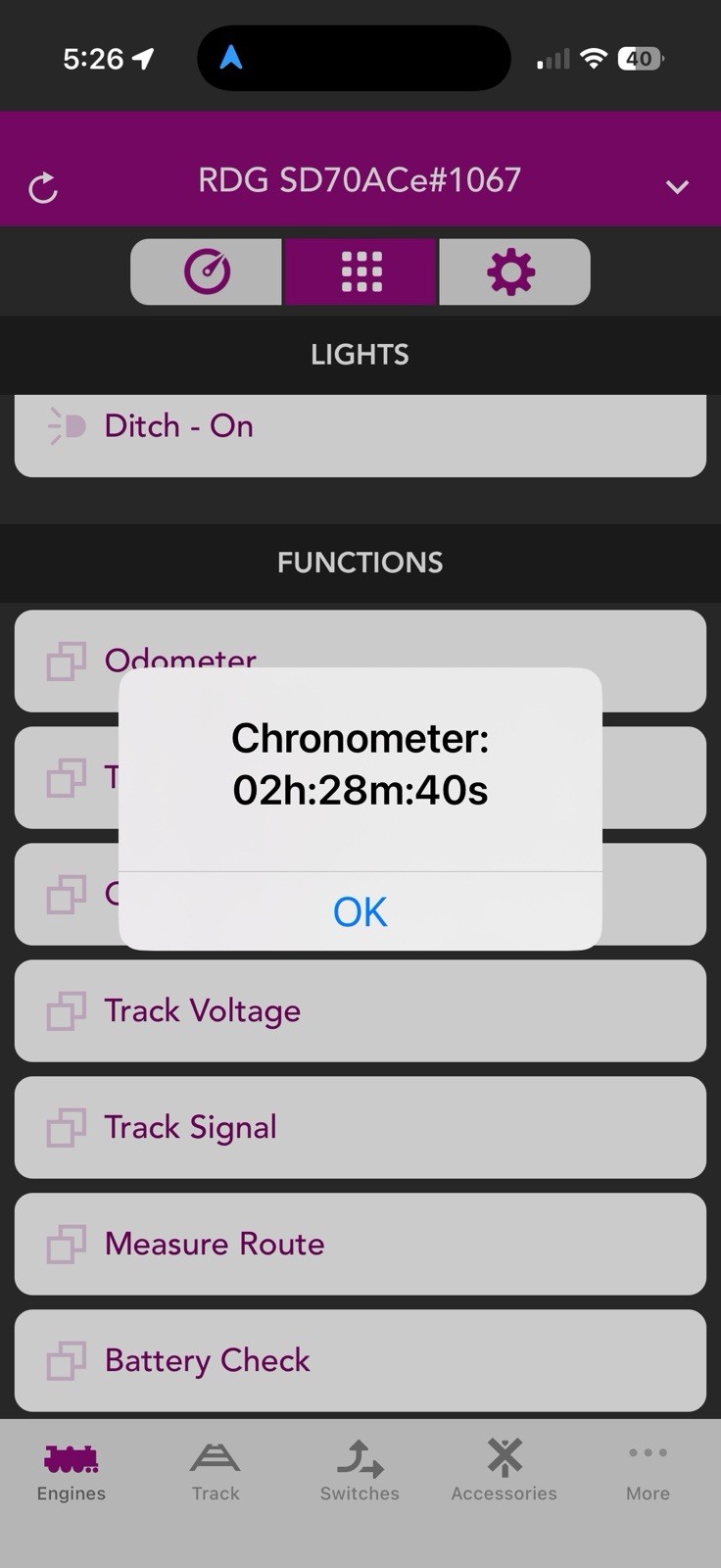The width and height of the screenshot is (721, 1568).
Task: Select the grid functions view
Action: pos(360,271)
